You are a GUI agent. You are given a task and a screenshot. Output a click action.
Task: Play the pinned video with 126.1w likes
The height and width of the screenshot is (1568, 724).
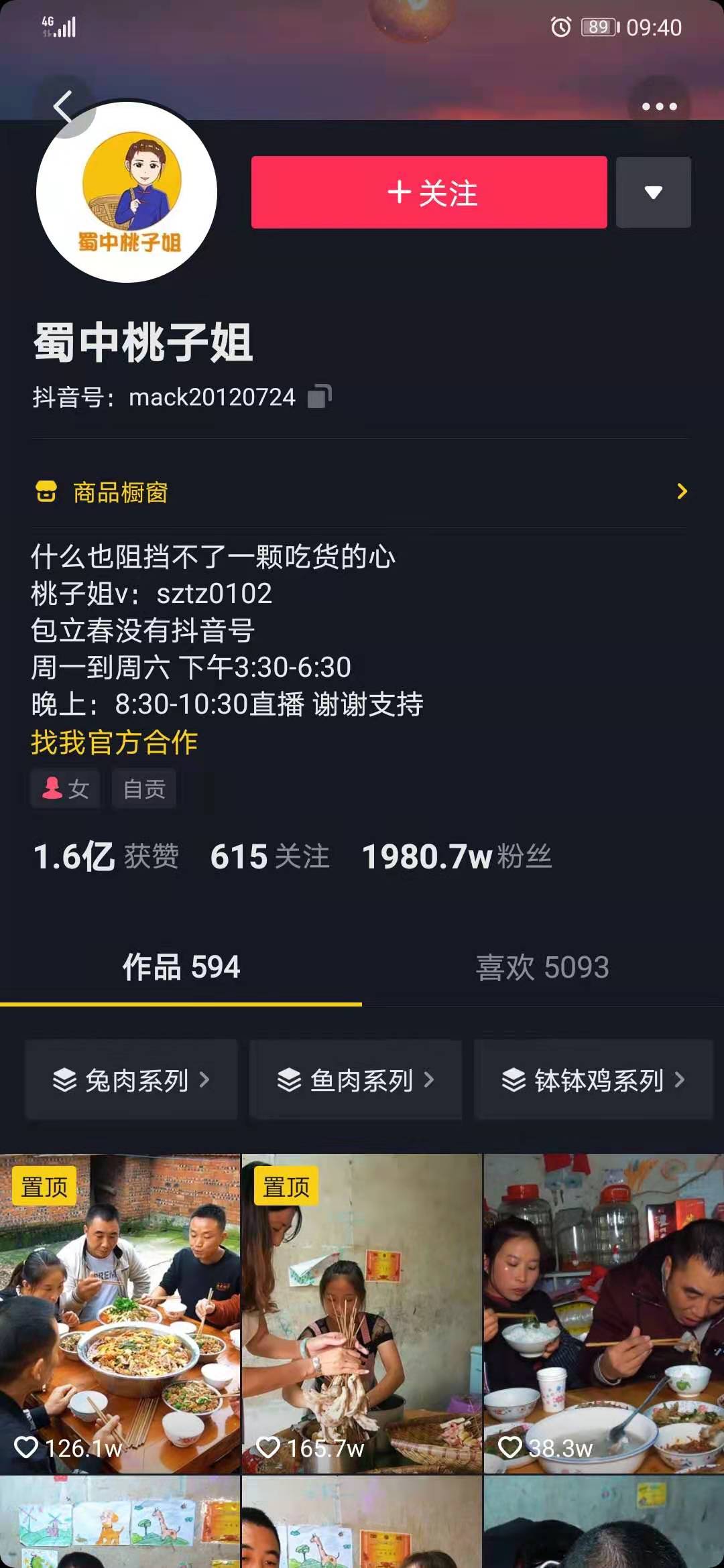click(x=119, y=1313)
